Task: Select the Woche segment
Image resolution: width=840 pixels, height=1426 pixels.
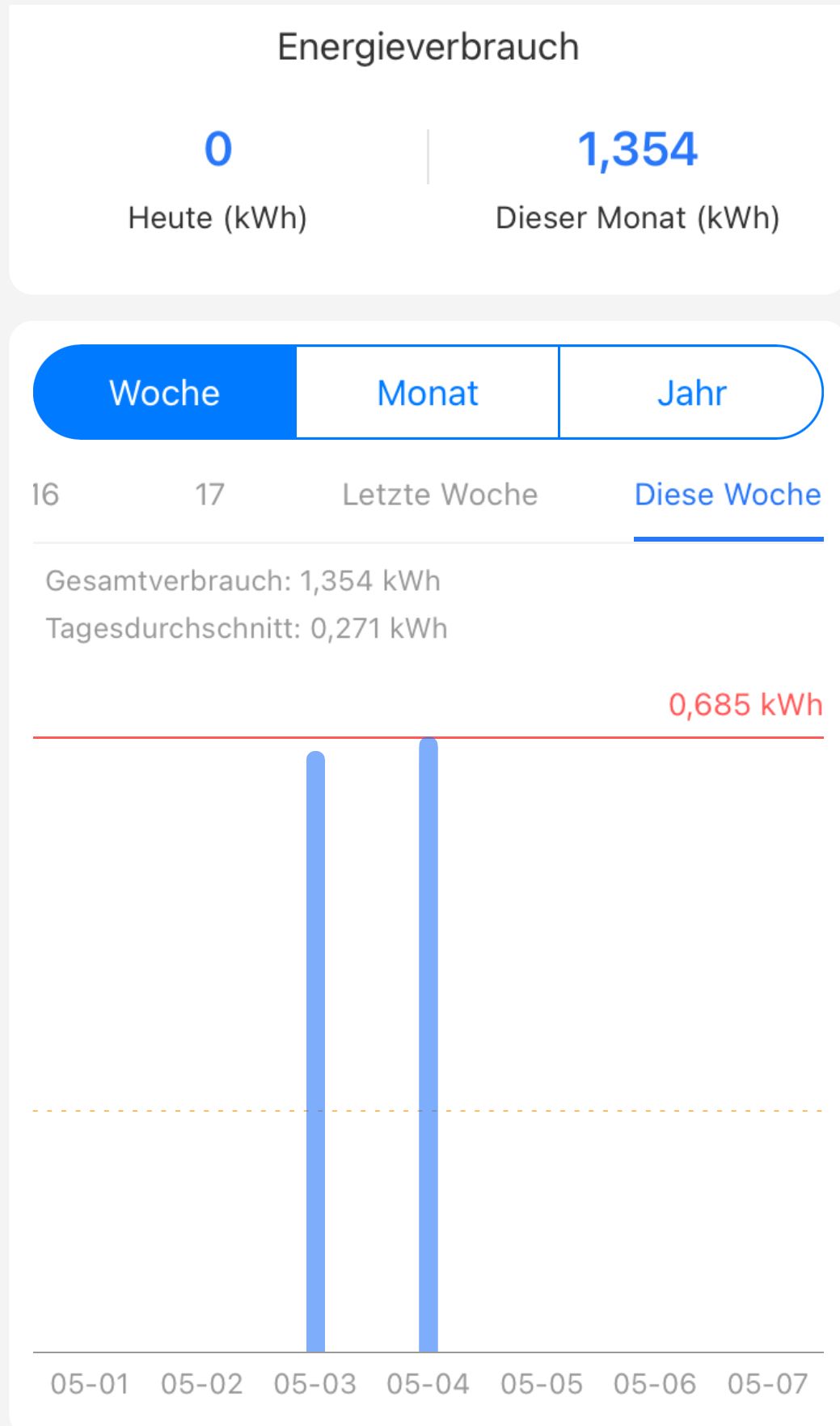Action: (165, 393)
